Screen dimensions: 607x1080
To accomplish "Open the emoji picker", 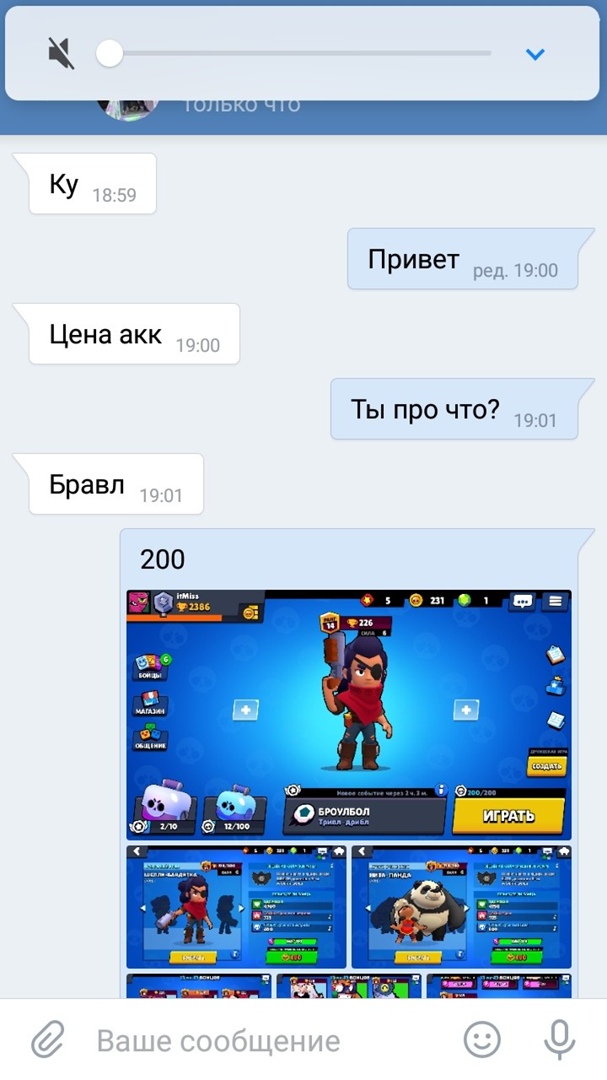I will click(483, 1040).
